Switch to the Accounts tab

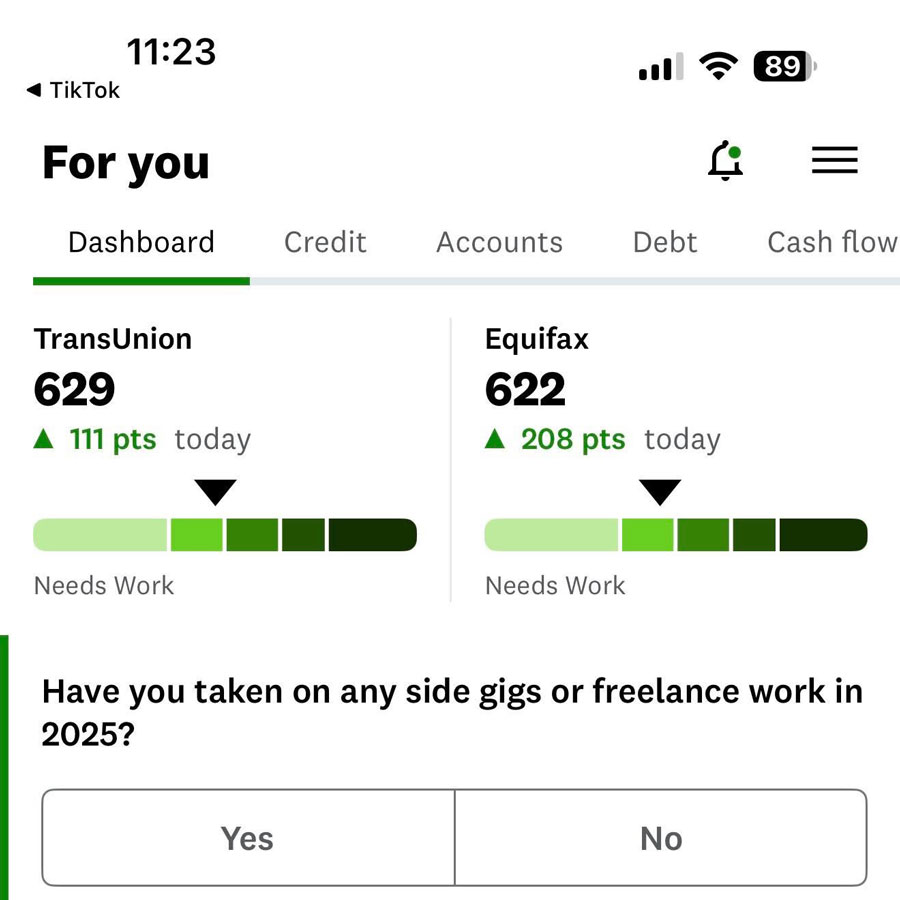pos(499,242)
